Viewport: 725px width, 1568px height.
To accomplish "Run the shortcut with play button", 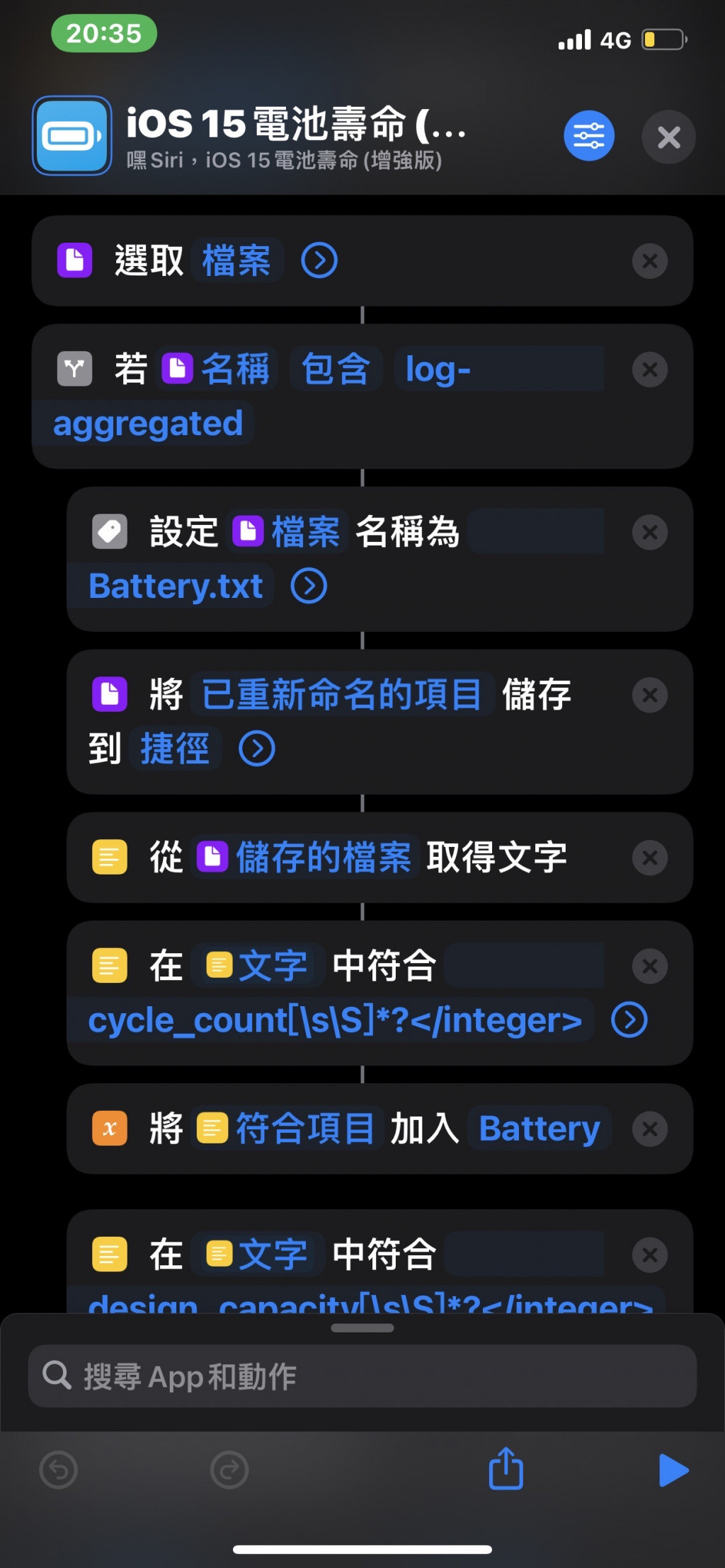I will pyautogui.click(x=673, y=1470).
